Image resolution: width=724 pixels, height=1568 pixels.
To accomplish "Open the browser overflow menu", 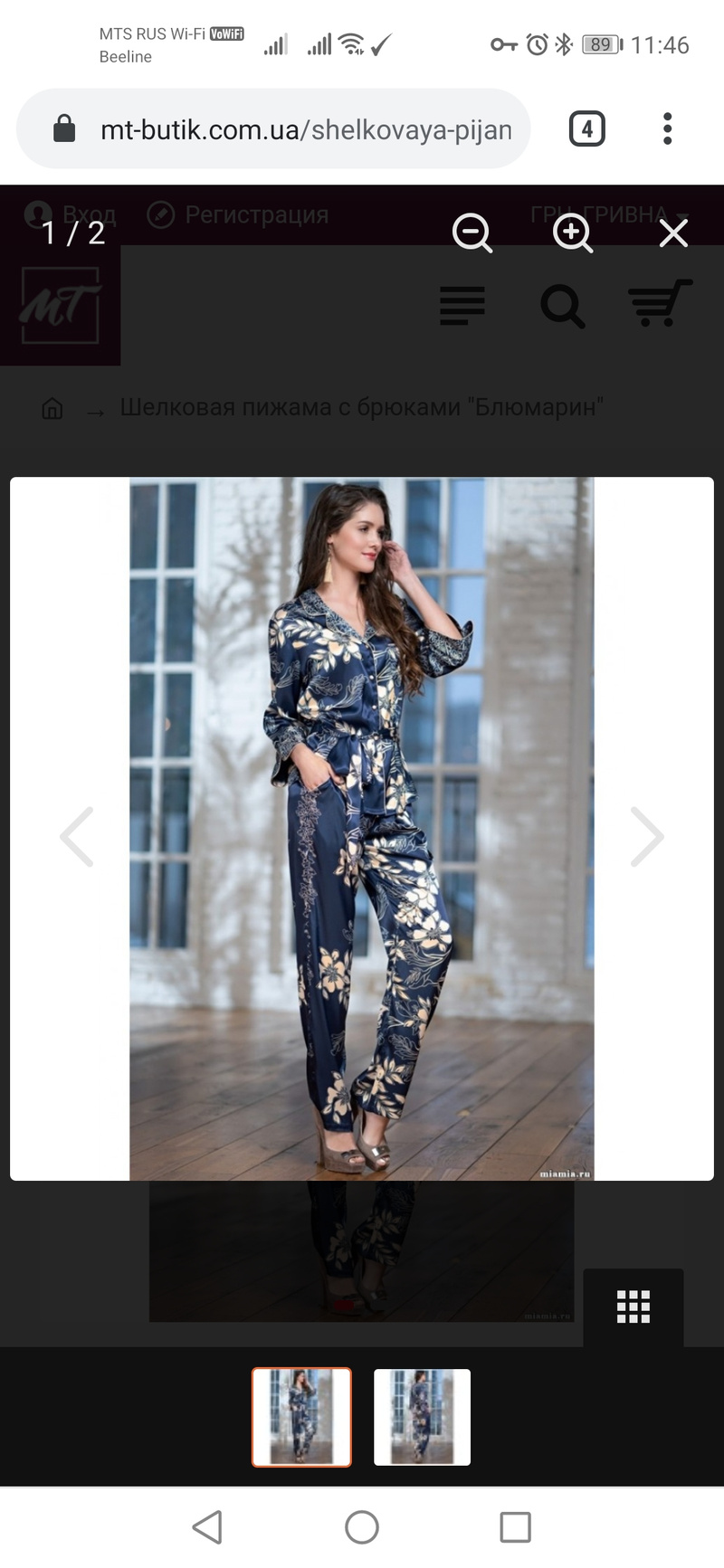I will click(667, 129).
